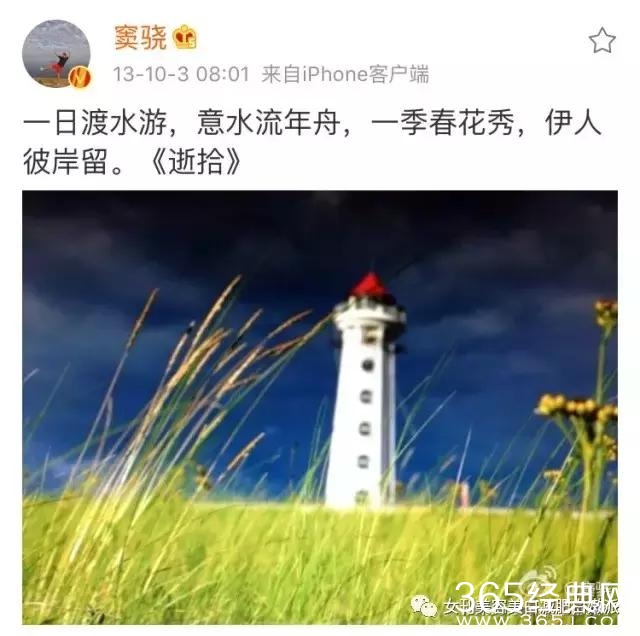Open 窦骁's profile picture

click(57, 53)
